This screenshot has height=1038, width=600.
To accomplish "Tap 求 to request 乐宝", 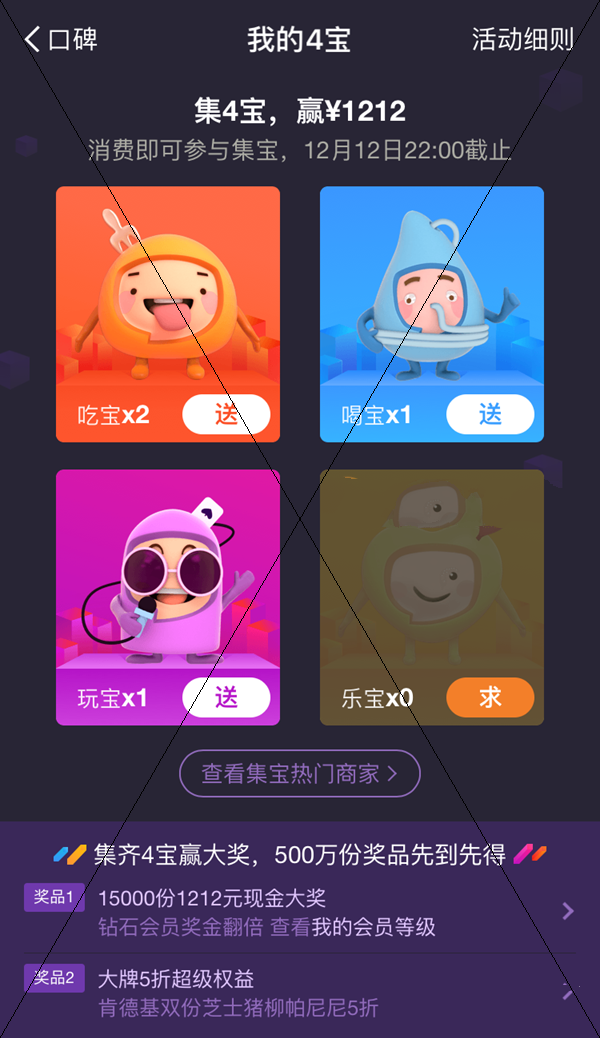I will point(490,698).
